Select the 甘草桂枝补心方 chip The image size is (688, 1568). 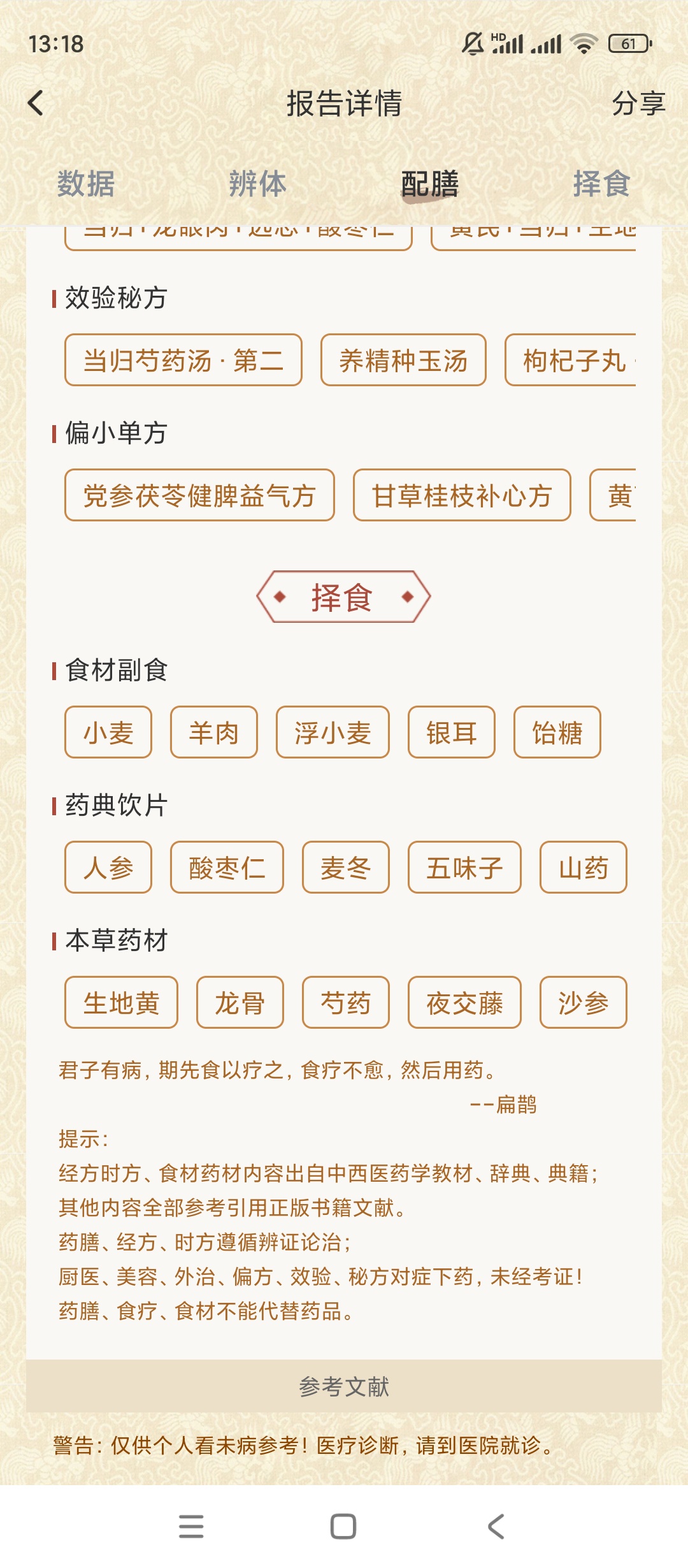[x=462, y=495]
